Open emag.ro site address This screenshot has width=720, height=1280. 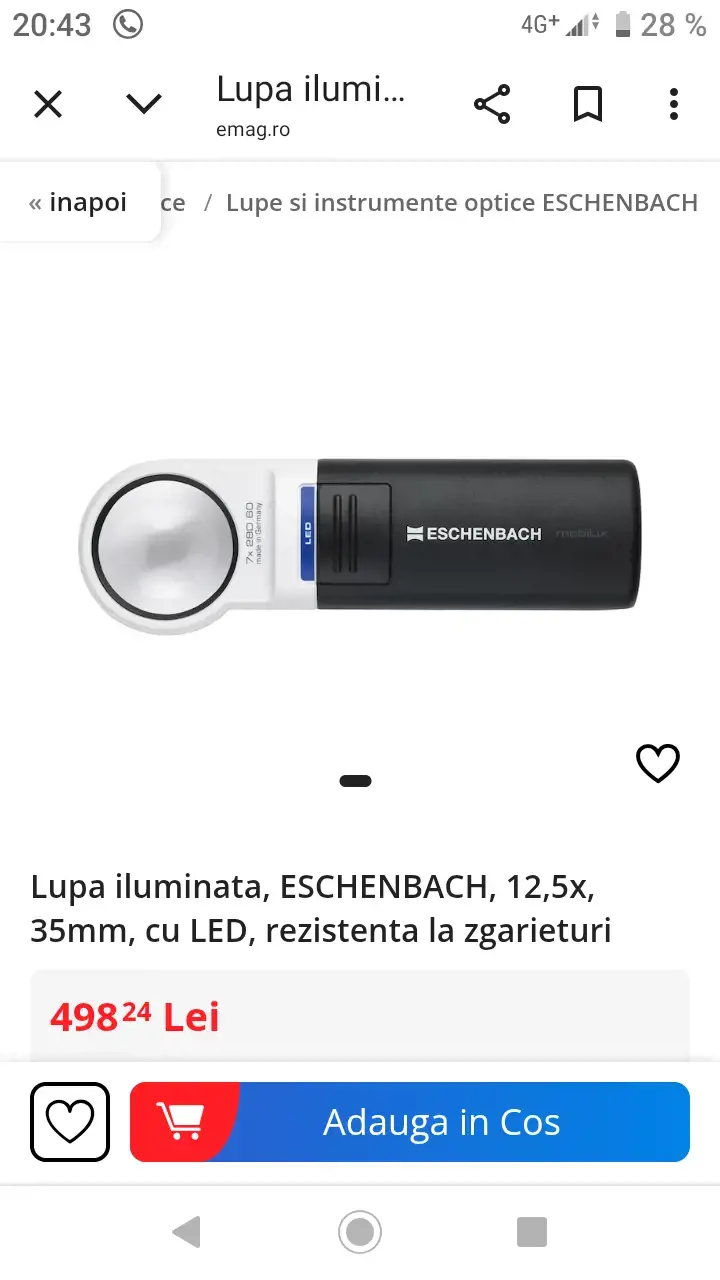(252, 129)
